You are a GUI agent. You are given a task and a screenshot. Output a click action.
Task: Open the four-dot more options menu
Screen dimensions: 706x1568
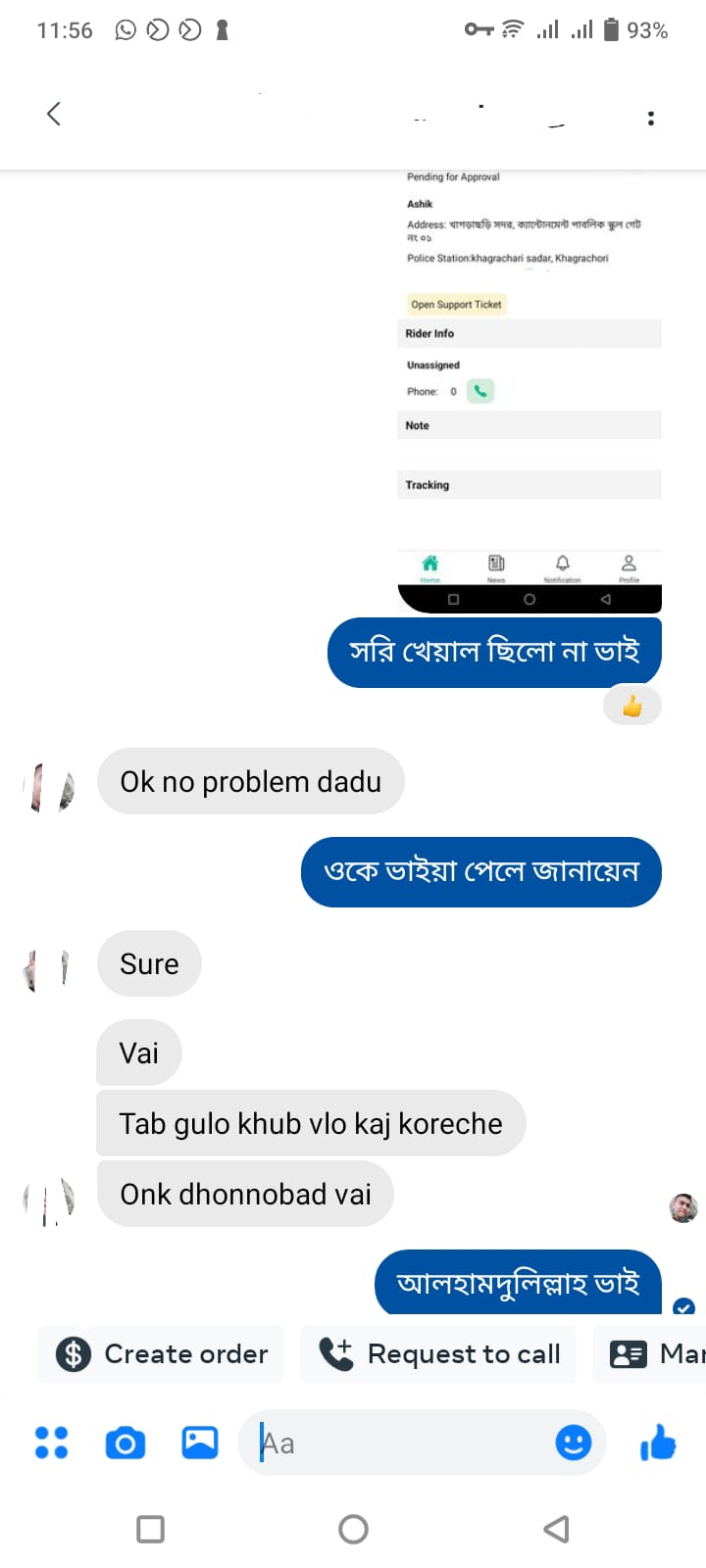tap(51, 1443)
